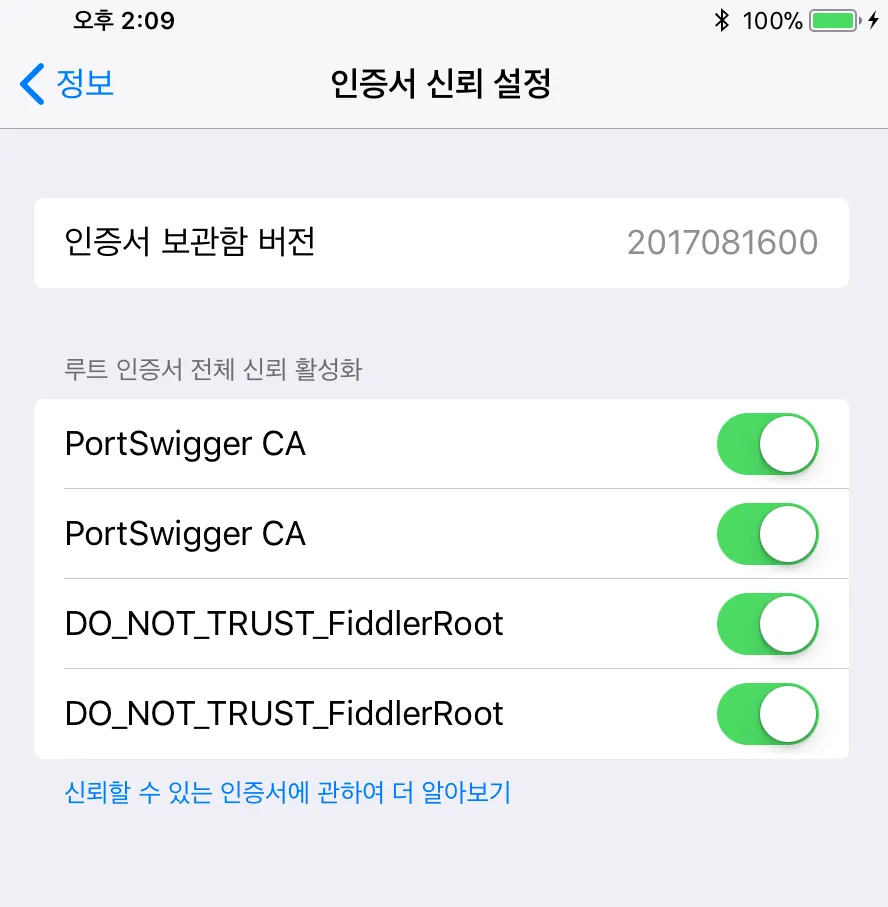Disable trust for second DO_NOT_TRUST_FiddlerRoot
The image size is (888, 907).
coord(767,714)
